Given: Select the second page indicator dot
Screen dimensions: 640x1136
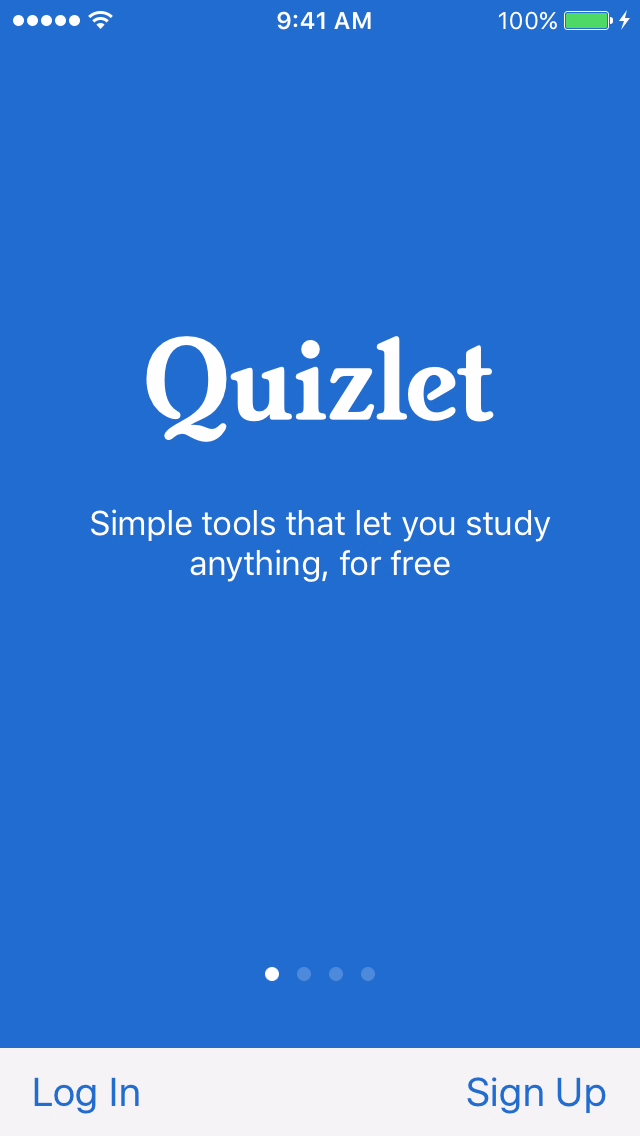Looking at the screenshot, I should tap(304, 974).
